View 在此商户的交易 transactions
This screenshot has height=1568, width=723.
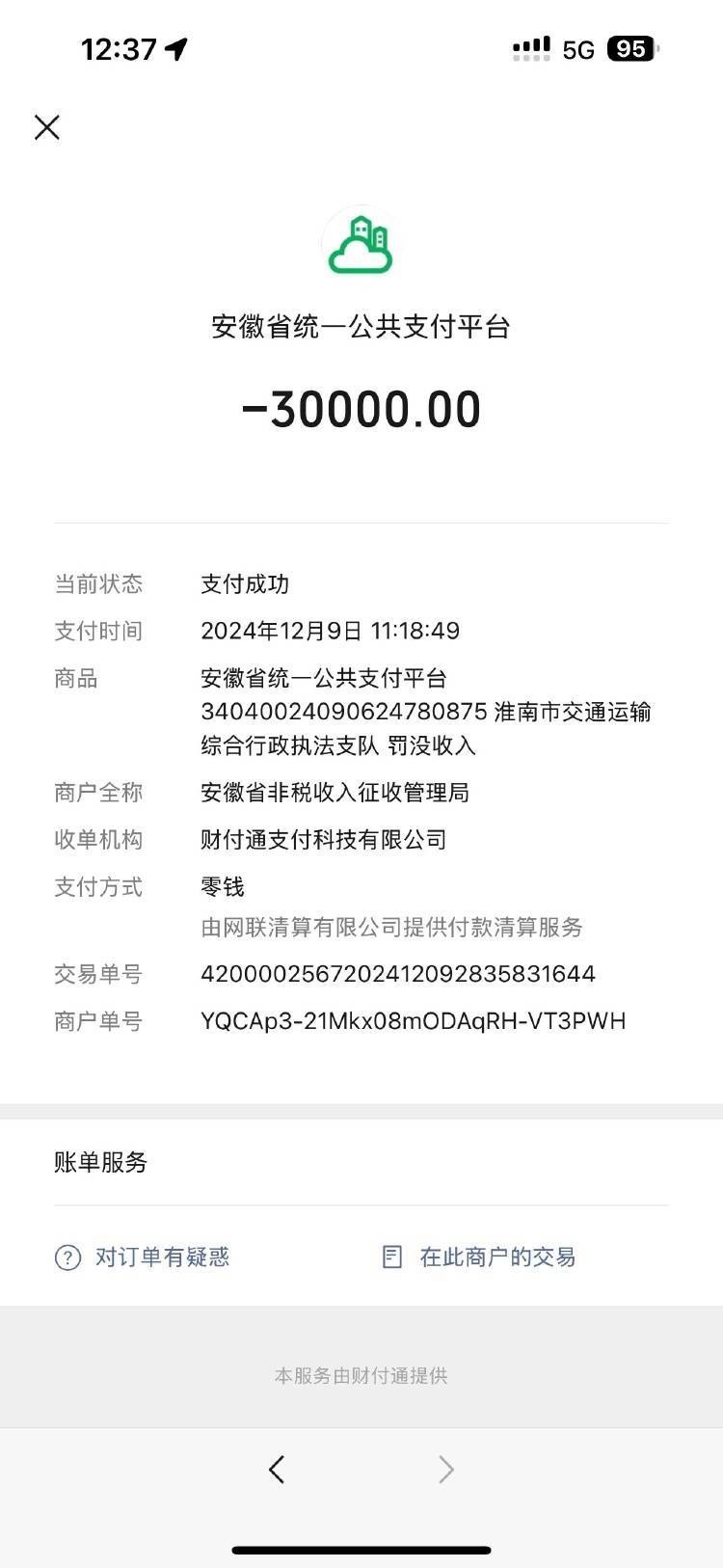point(479,1257)
